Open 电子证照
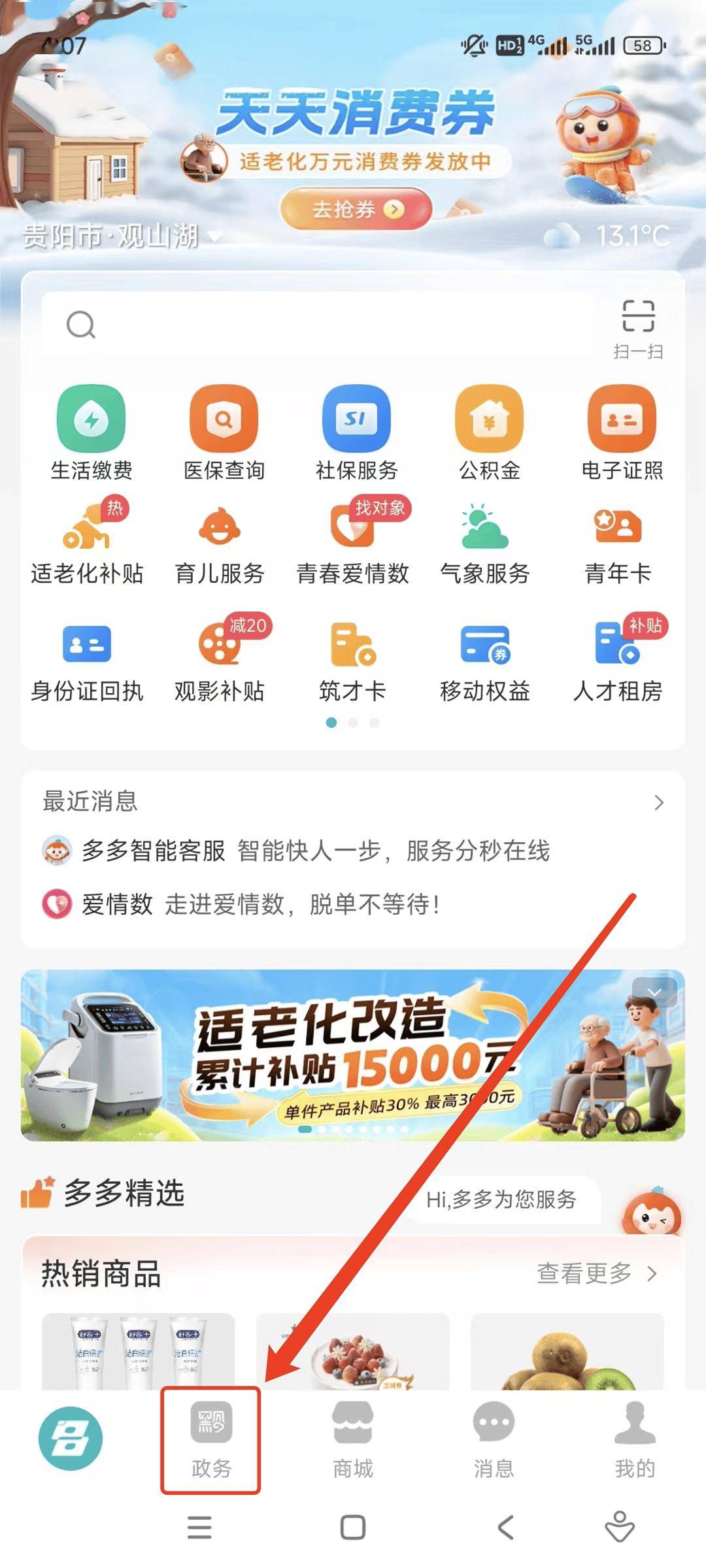 [622, 433]
